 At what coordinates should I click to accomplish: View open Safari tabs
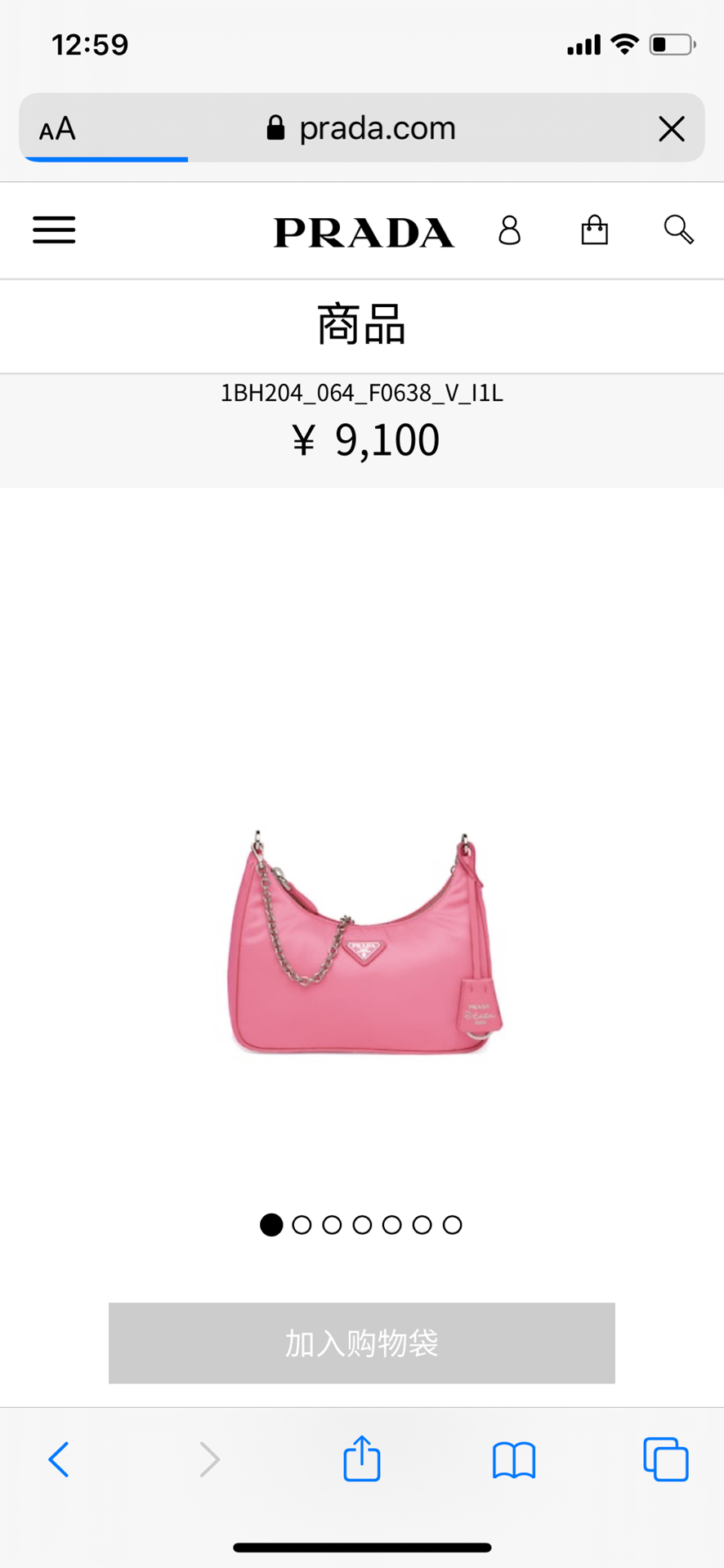pos(665,1459)
